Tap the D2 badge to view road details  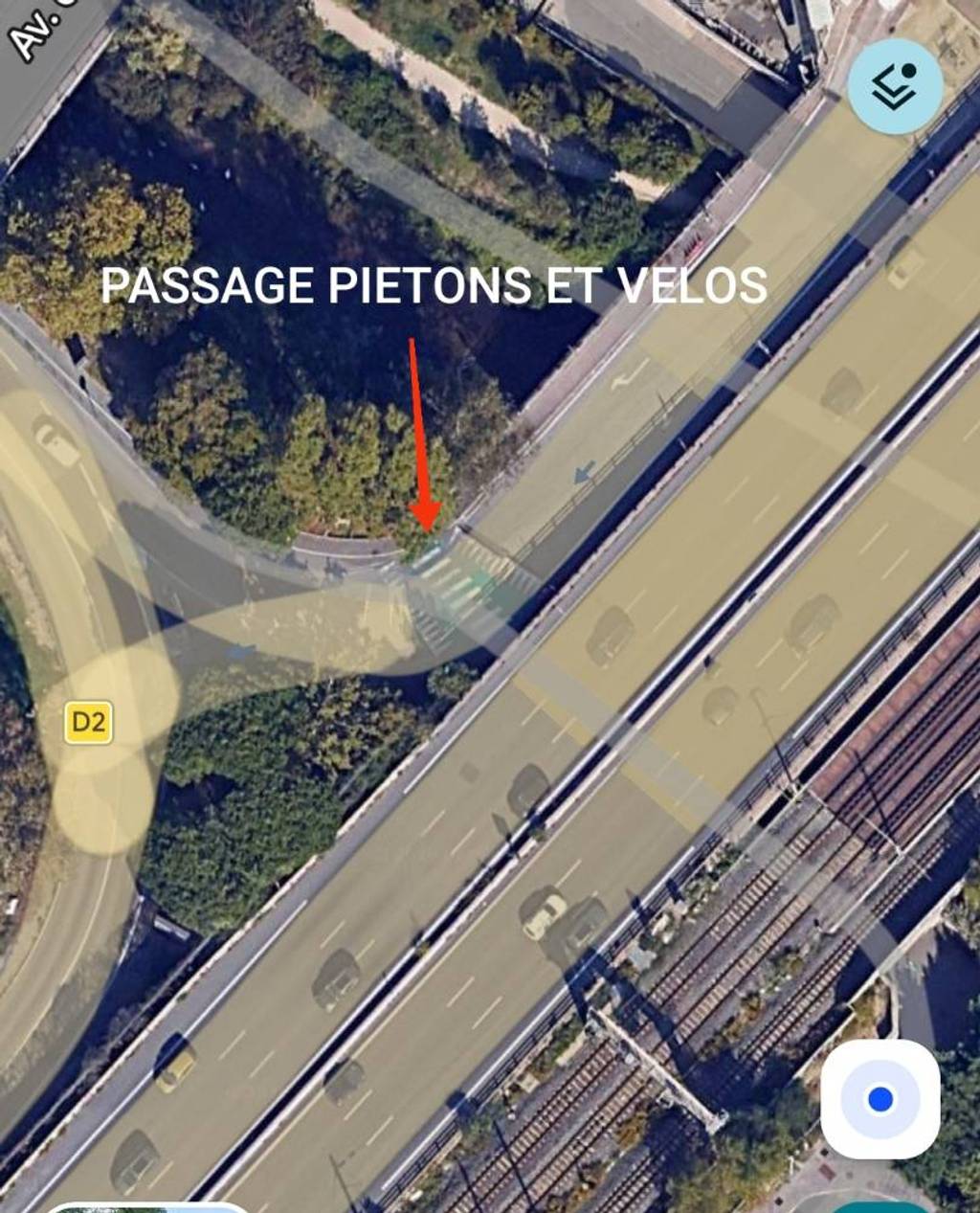tap(89, 720)
